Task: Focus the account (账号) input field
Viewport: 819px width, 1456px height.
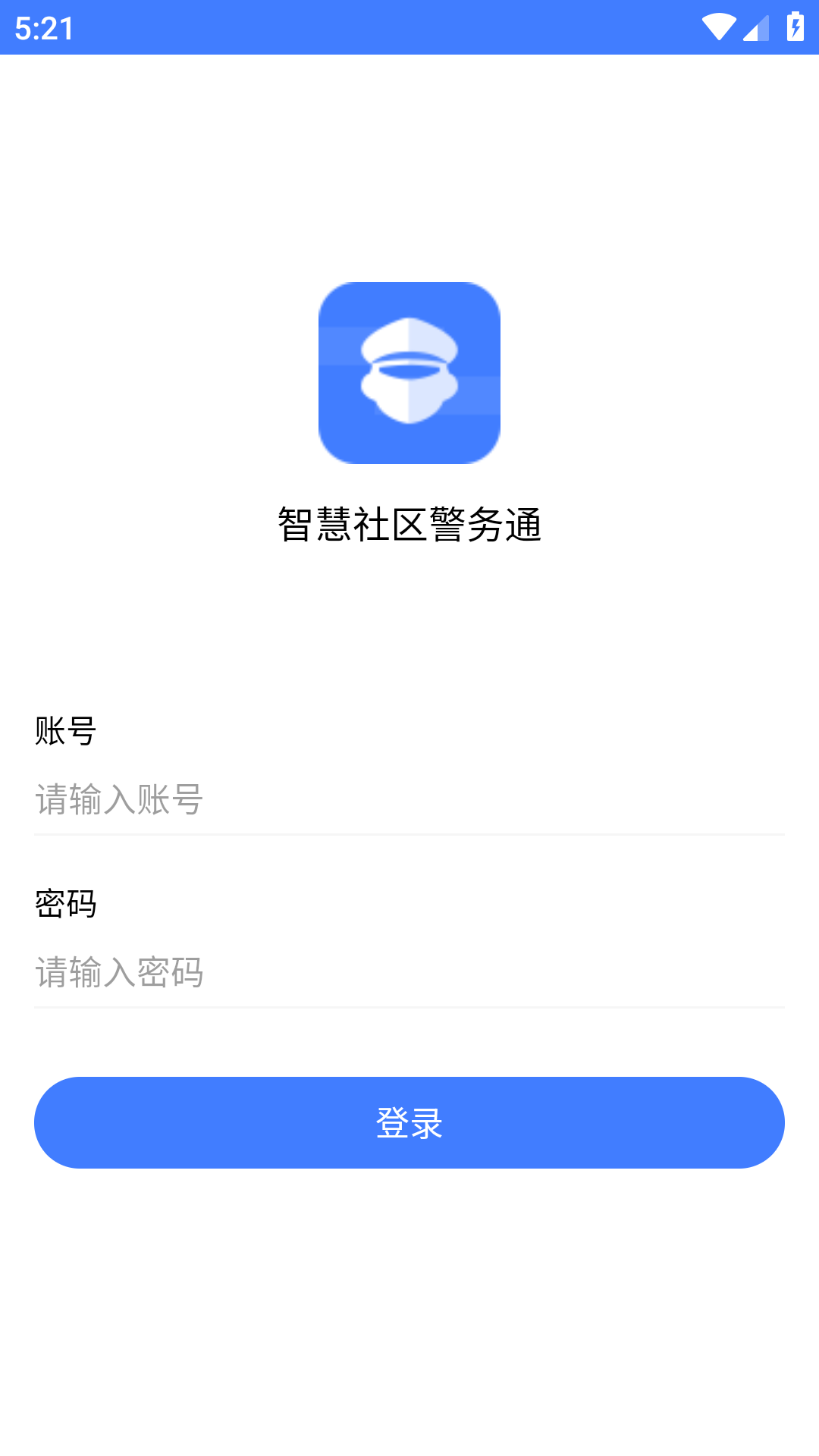Action: [409, 799]
